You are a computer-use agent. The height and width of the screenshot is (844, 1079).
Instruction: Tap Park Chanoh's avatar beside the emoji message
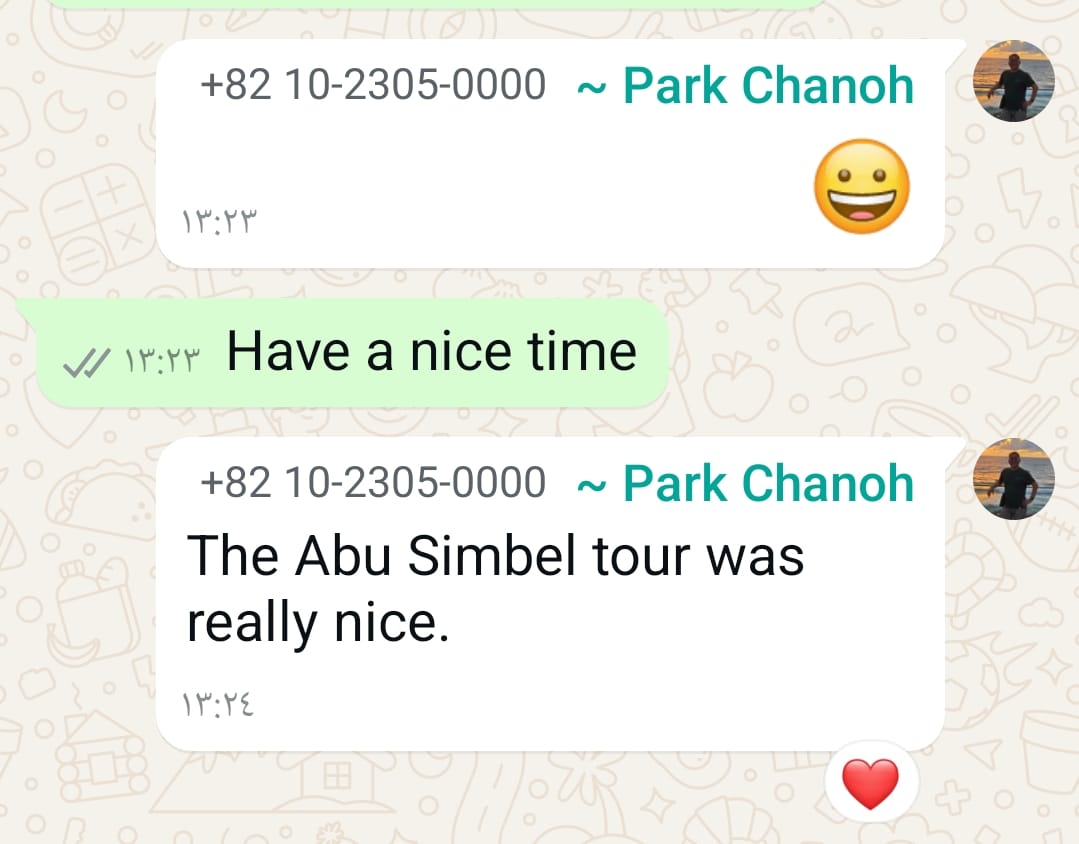[x=1013, y=82]
